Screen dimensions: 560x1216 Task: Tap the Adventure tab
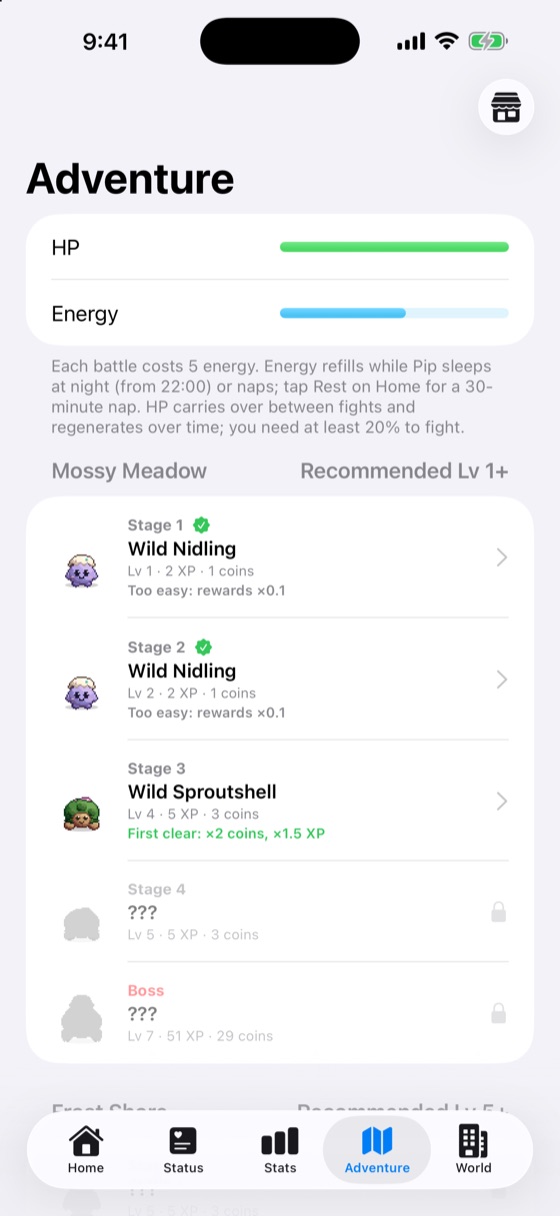click(377, 1149)
